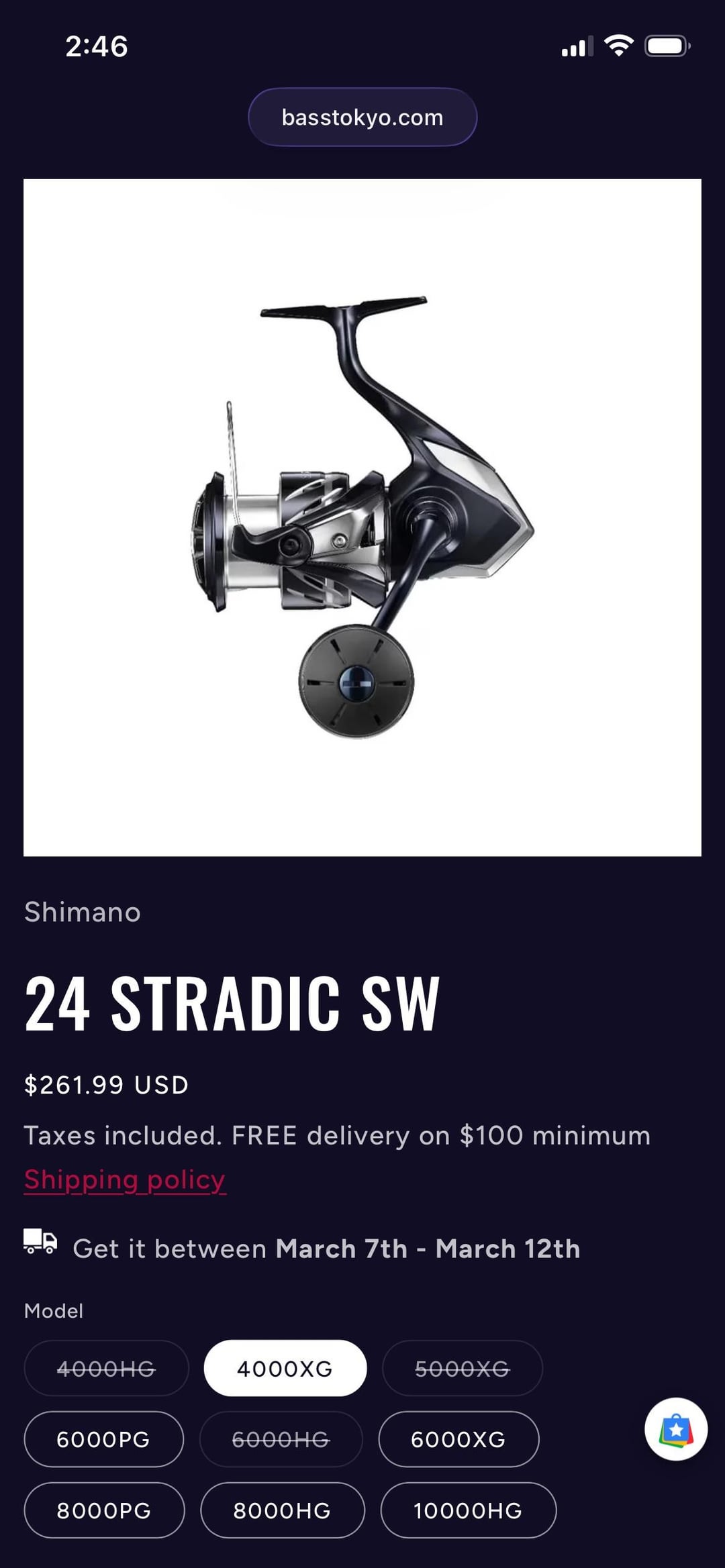Select the 6000HG model chip

[281, 1439]
